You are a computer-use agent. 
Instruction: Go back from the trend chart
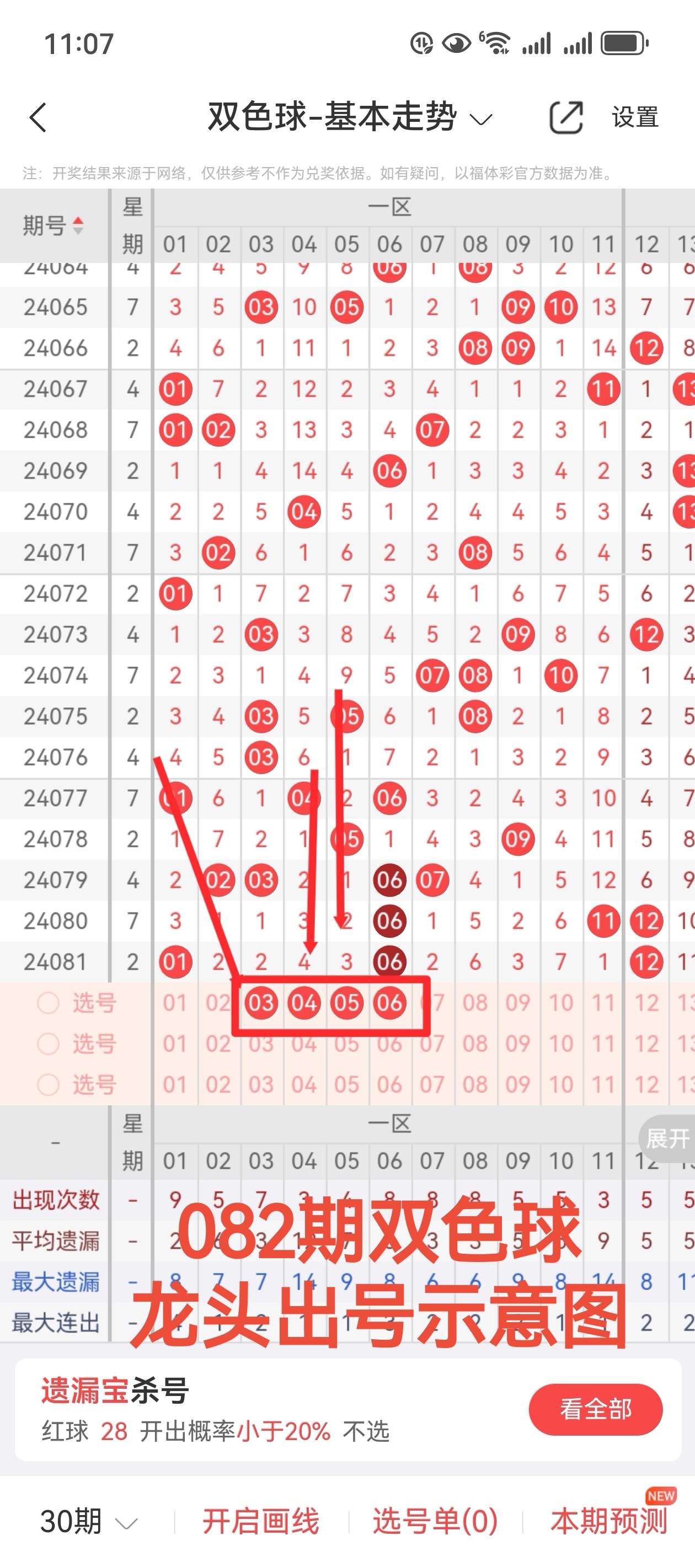(38, 117)
